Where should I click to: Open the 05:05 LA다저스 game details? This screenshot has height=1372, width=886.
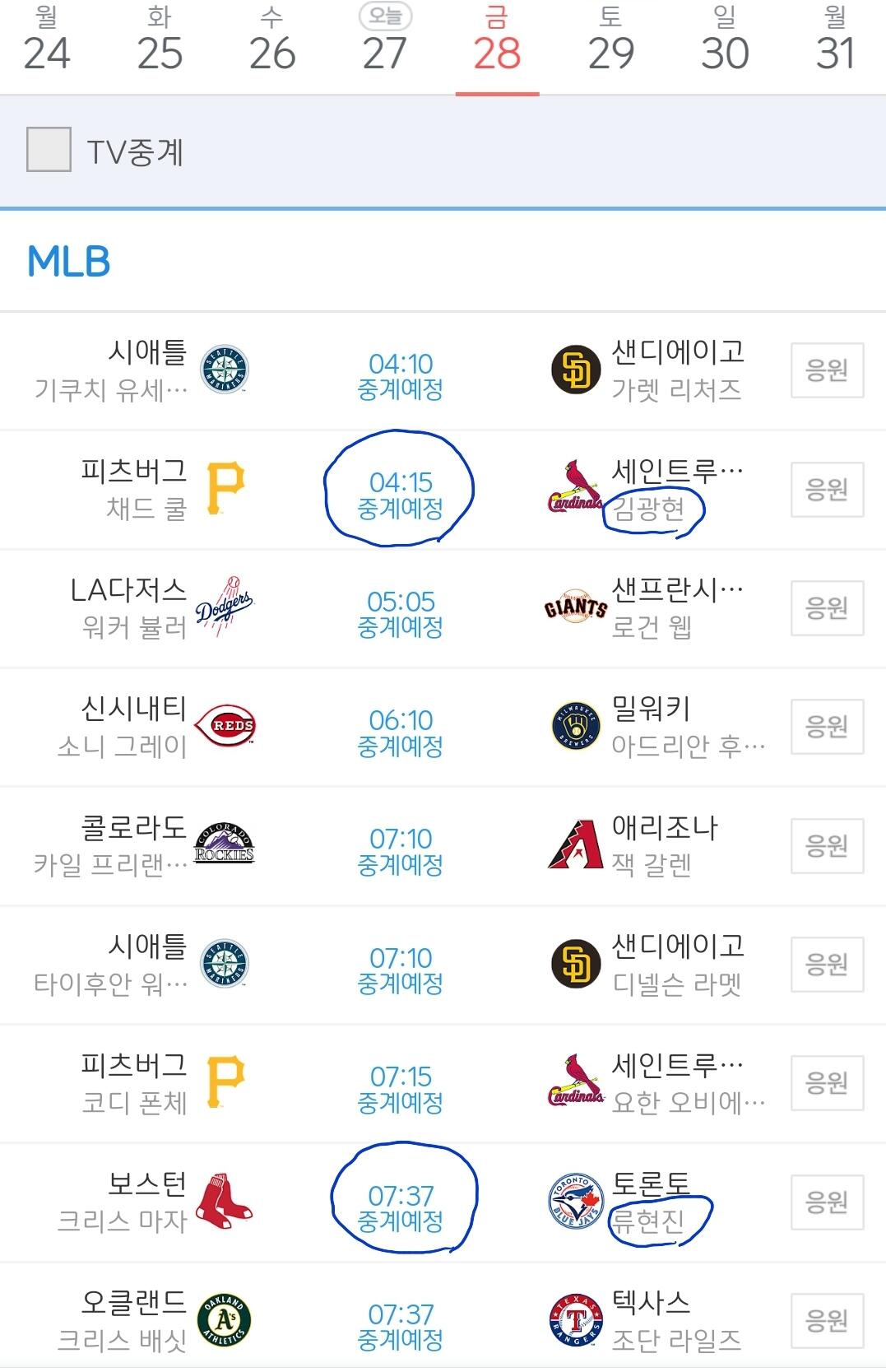401,613
